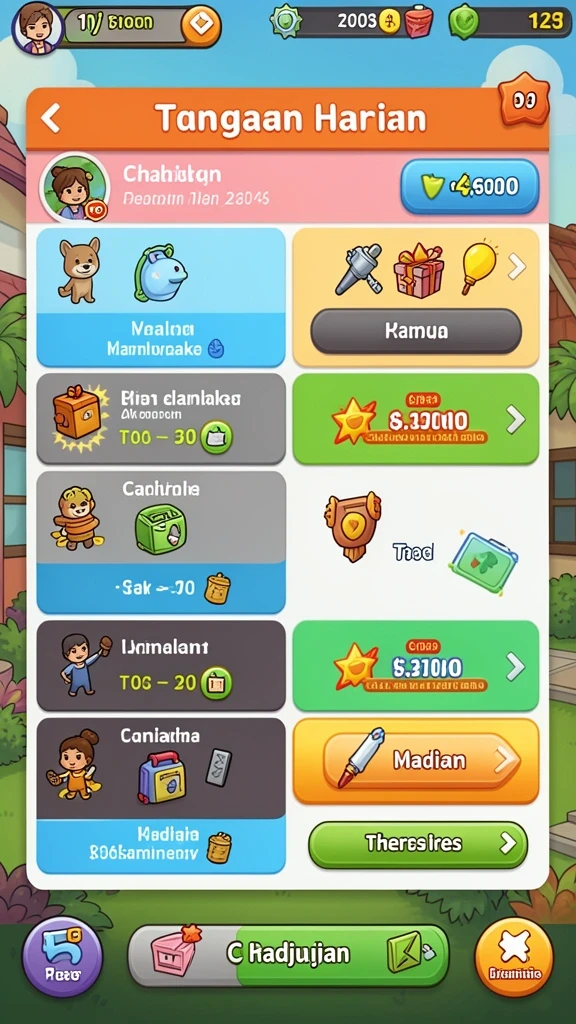
Task: Tap the orange diamond button in top bar
Action: [198, 26]
